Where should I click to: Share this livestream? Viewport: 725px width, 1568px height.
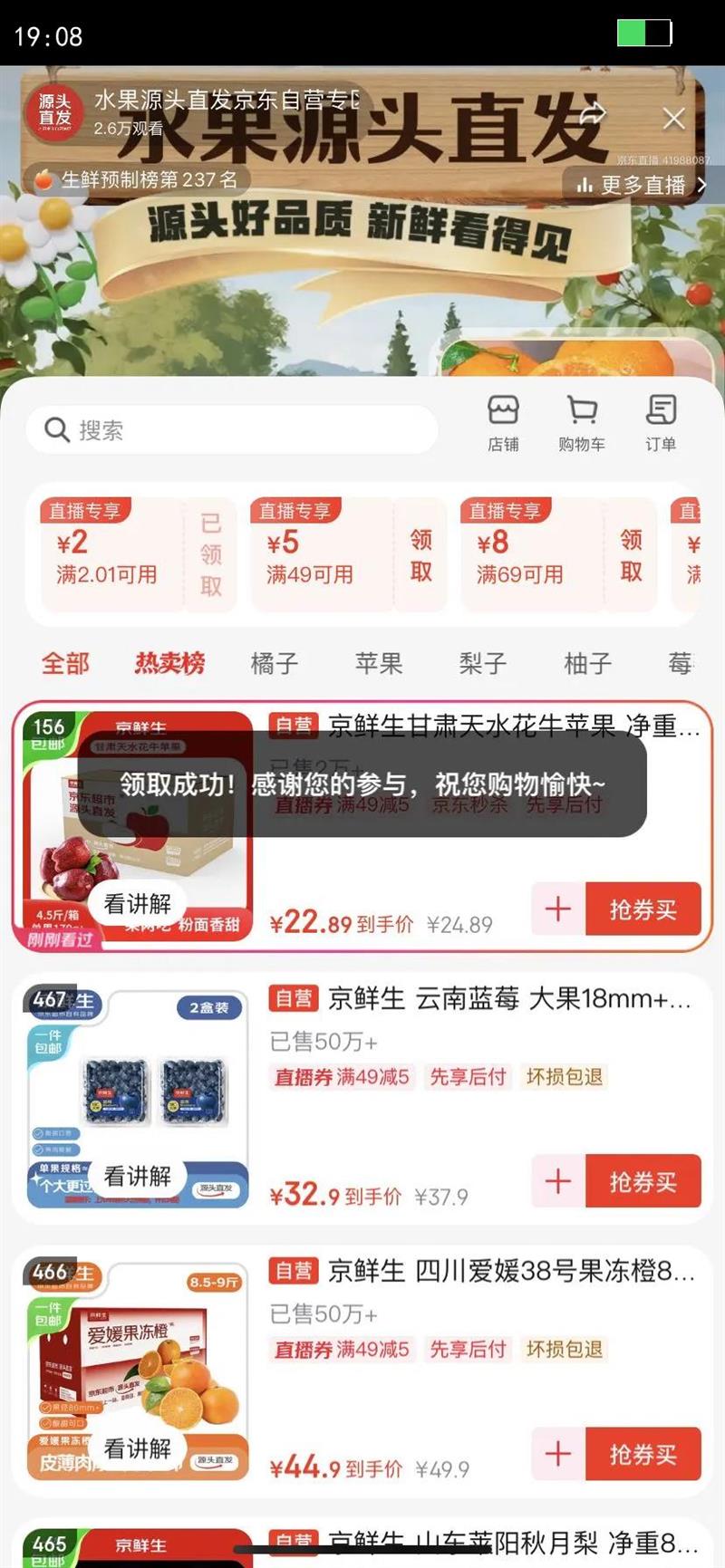(593, 115)
